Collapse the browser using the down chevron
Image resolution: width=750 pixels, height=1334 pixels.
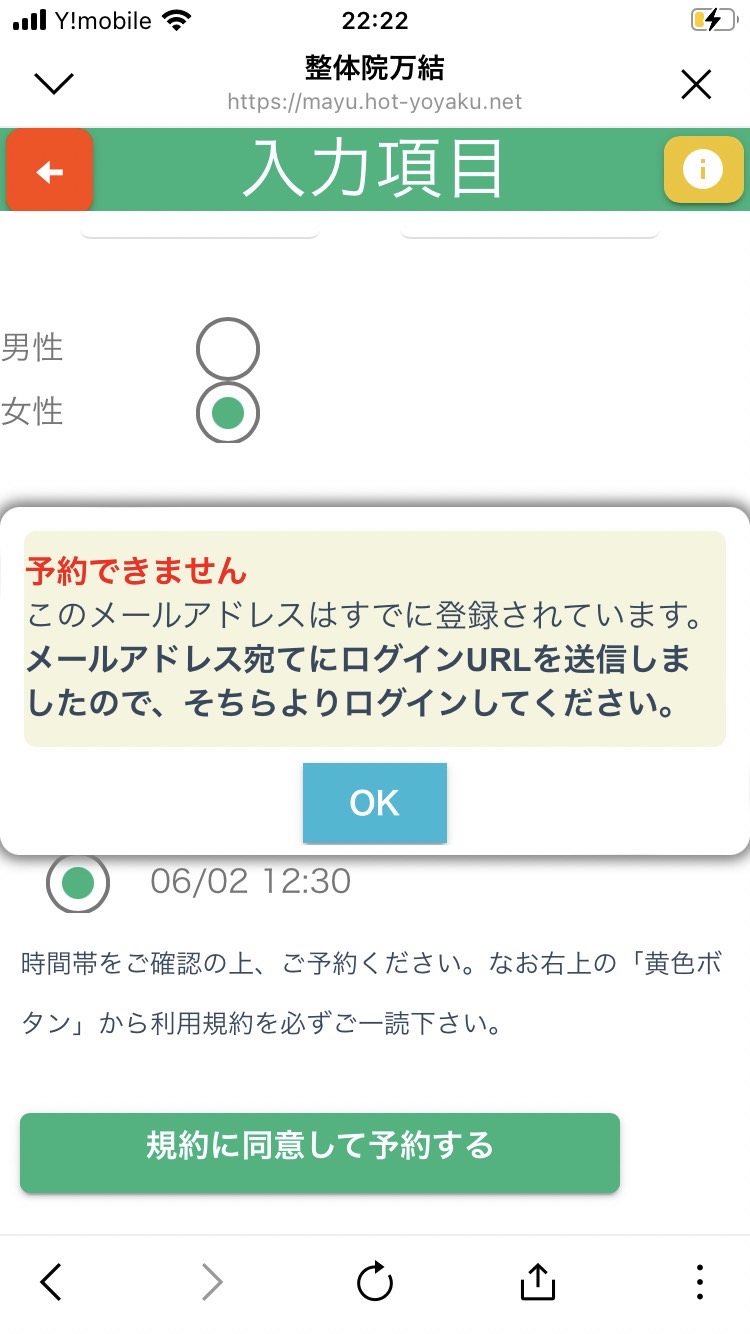(x=54, y=84)
